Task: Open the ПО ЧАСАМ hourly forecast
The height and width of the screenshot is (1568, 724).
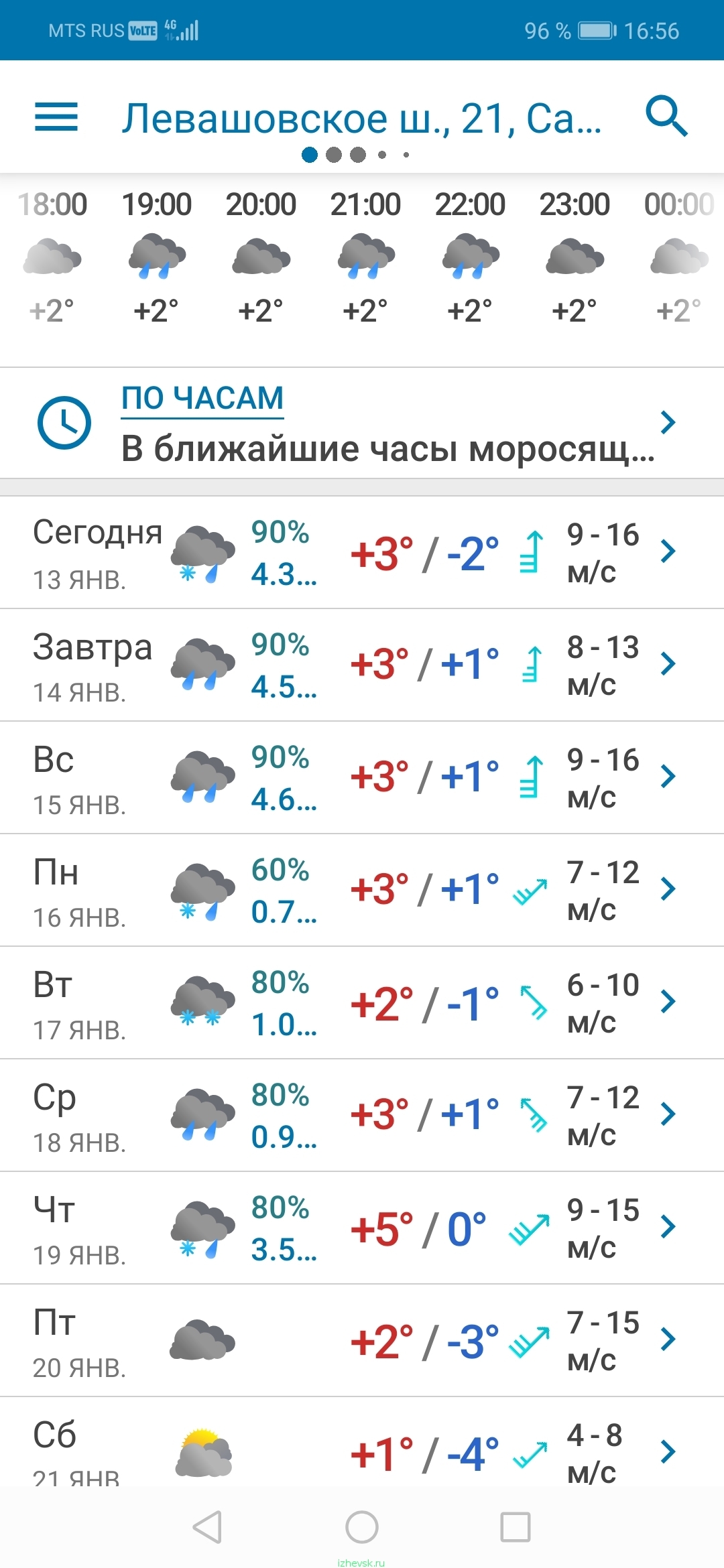Action: pyautogui.click(x=362, y=423)
